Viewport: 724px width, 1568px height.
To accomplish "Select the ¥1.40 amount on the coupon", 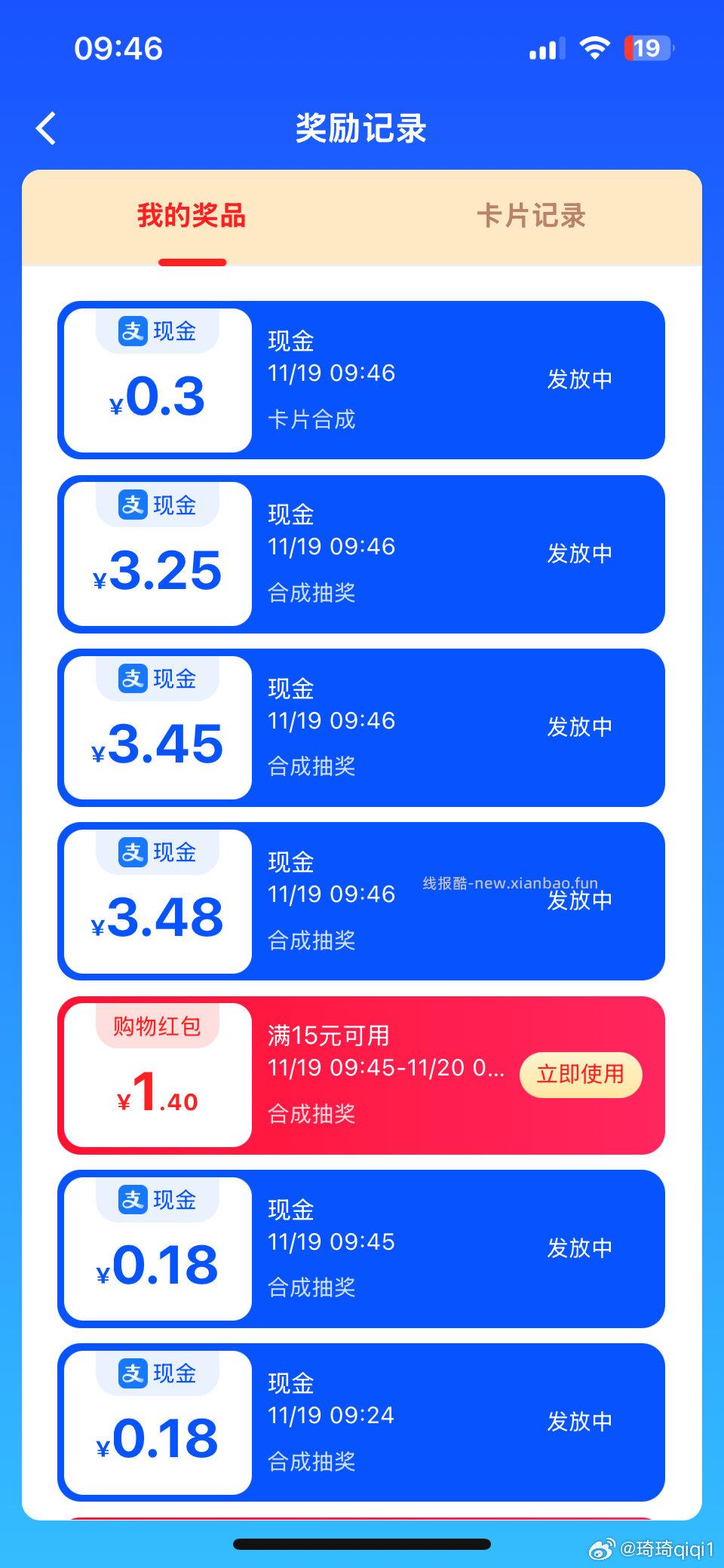I will coord(155,1101).
